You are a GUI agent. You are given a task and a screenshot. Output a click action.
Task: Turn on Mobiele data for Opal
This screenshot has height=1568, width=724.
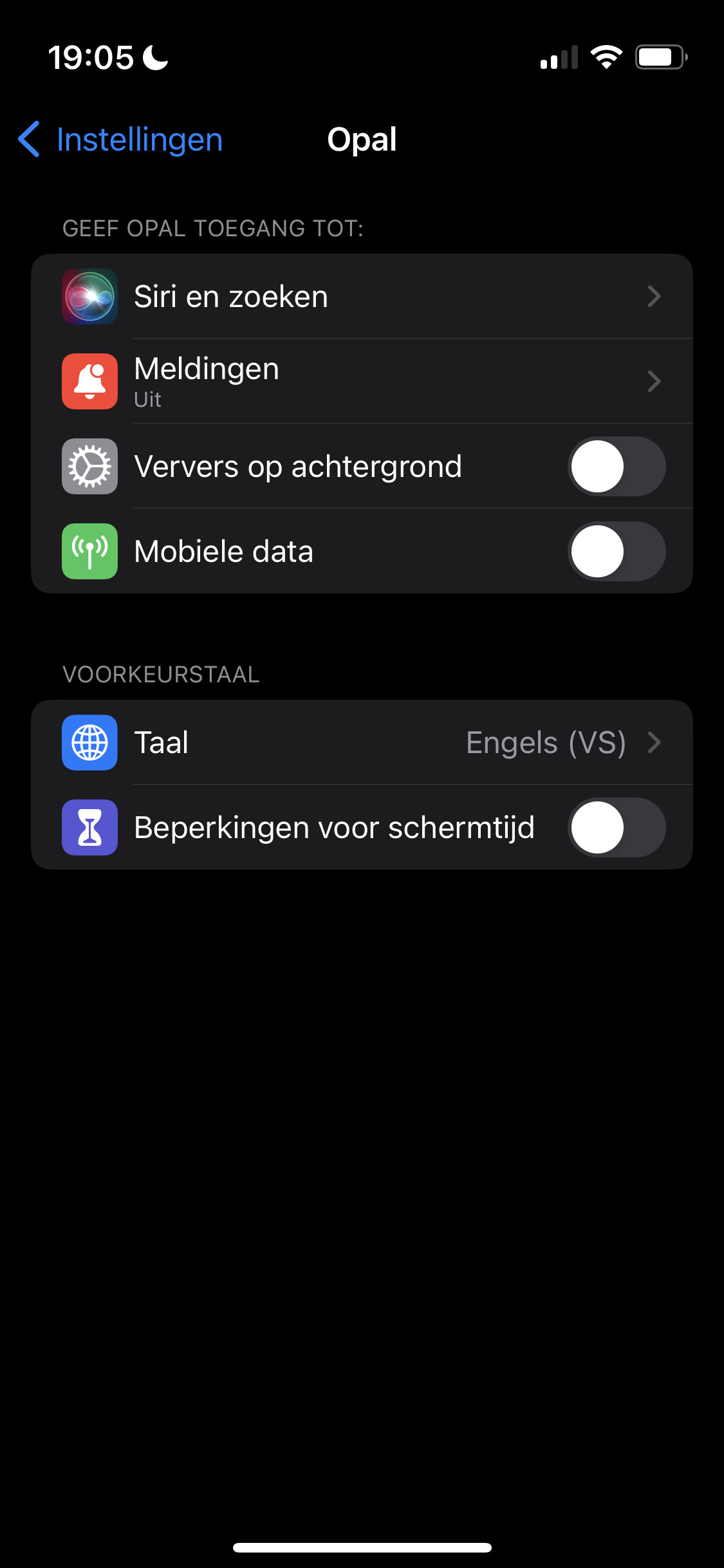coord(616,552)
